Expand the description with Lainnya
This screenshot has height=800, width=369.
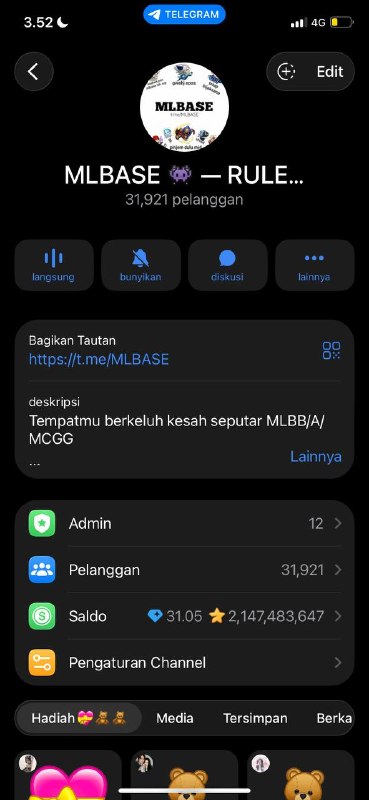click(x=315, y=456)
